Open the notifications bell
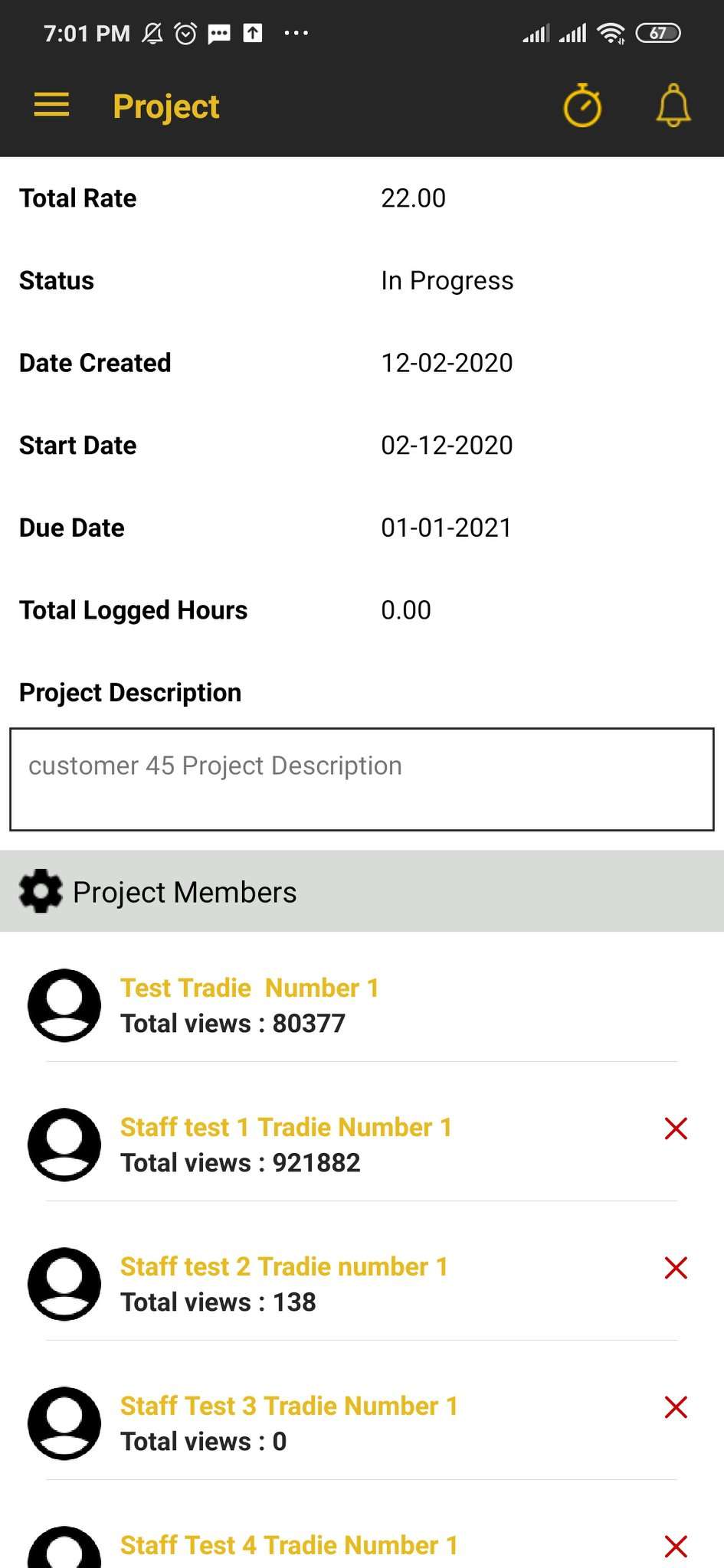The height and width of the screenshot is (1568, 724). pyautogui.click(x=673, y=106)
